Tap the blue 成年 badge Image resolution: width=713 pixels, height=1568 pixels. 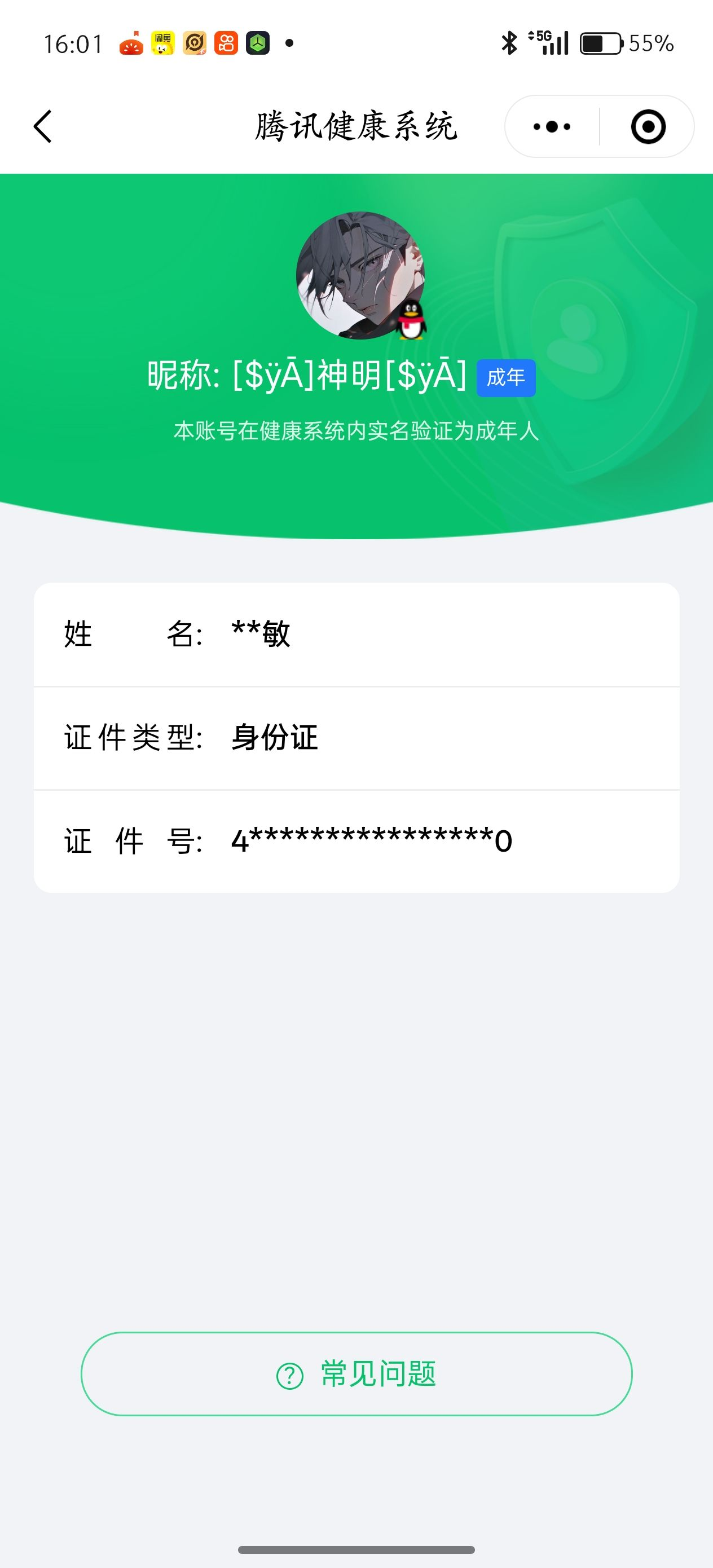pos(507,378)
